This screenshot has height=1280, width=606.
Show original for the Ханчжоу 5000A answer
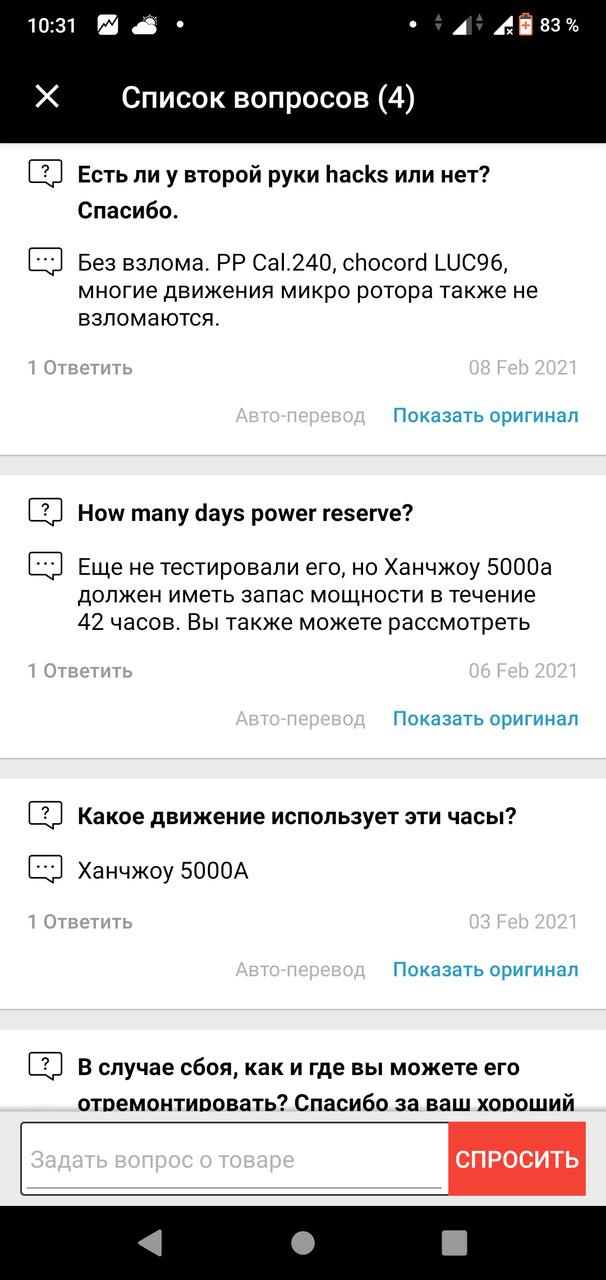(x=485, y=969)
